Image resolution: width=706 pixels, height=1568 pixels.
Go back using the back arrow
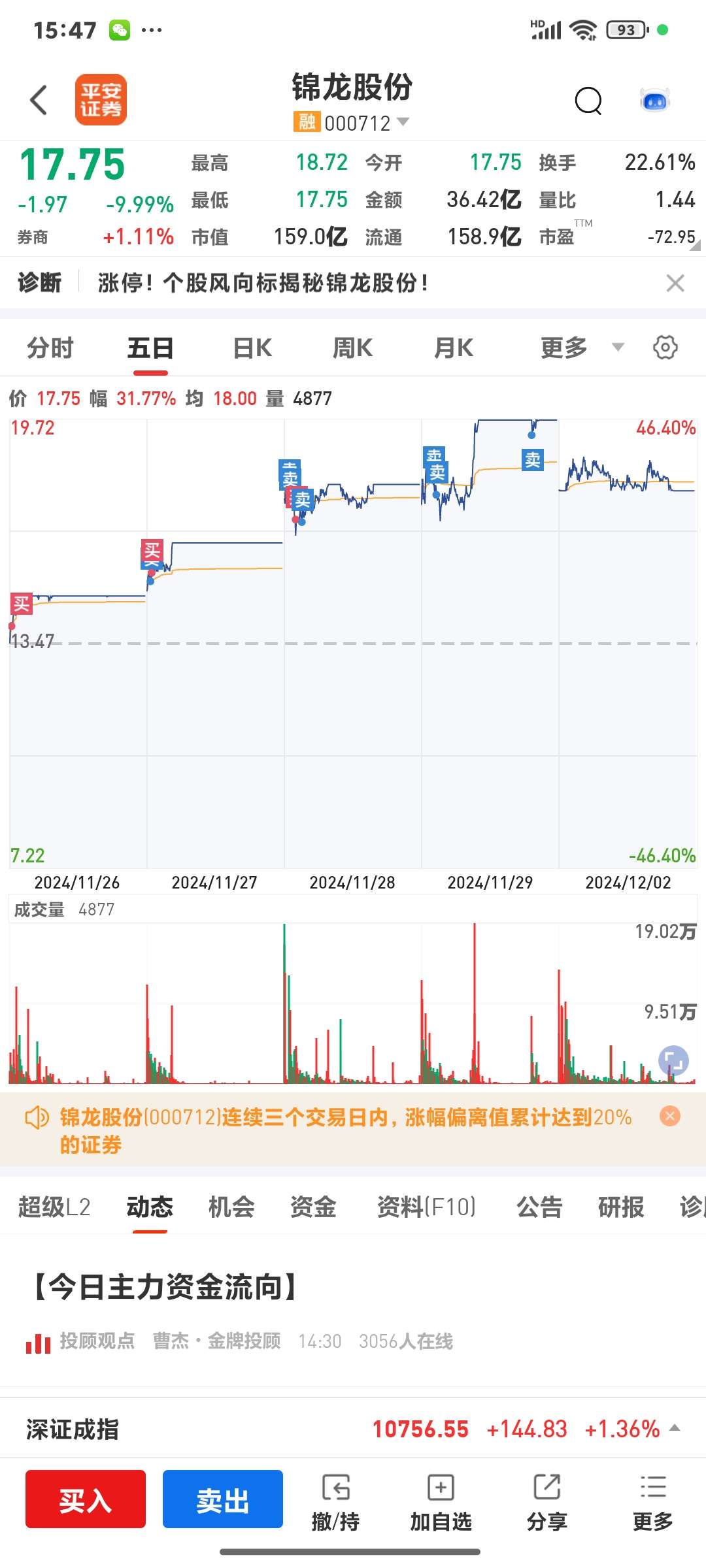(38, 99)
